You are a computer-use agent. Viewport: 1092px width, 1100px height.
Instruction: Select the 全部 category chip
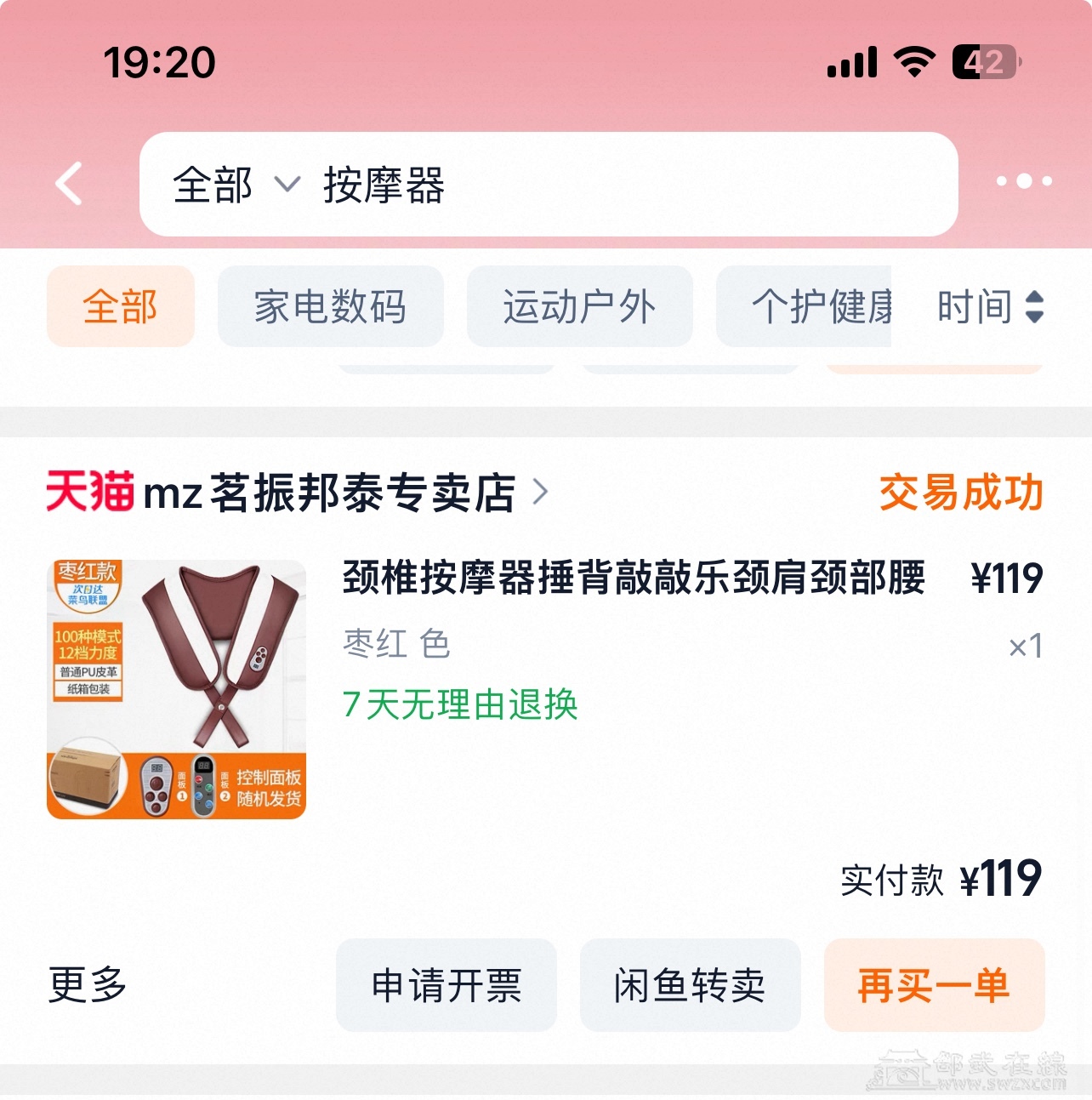coord(121,306)
